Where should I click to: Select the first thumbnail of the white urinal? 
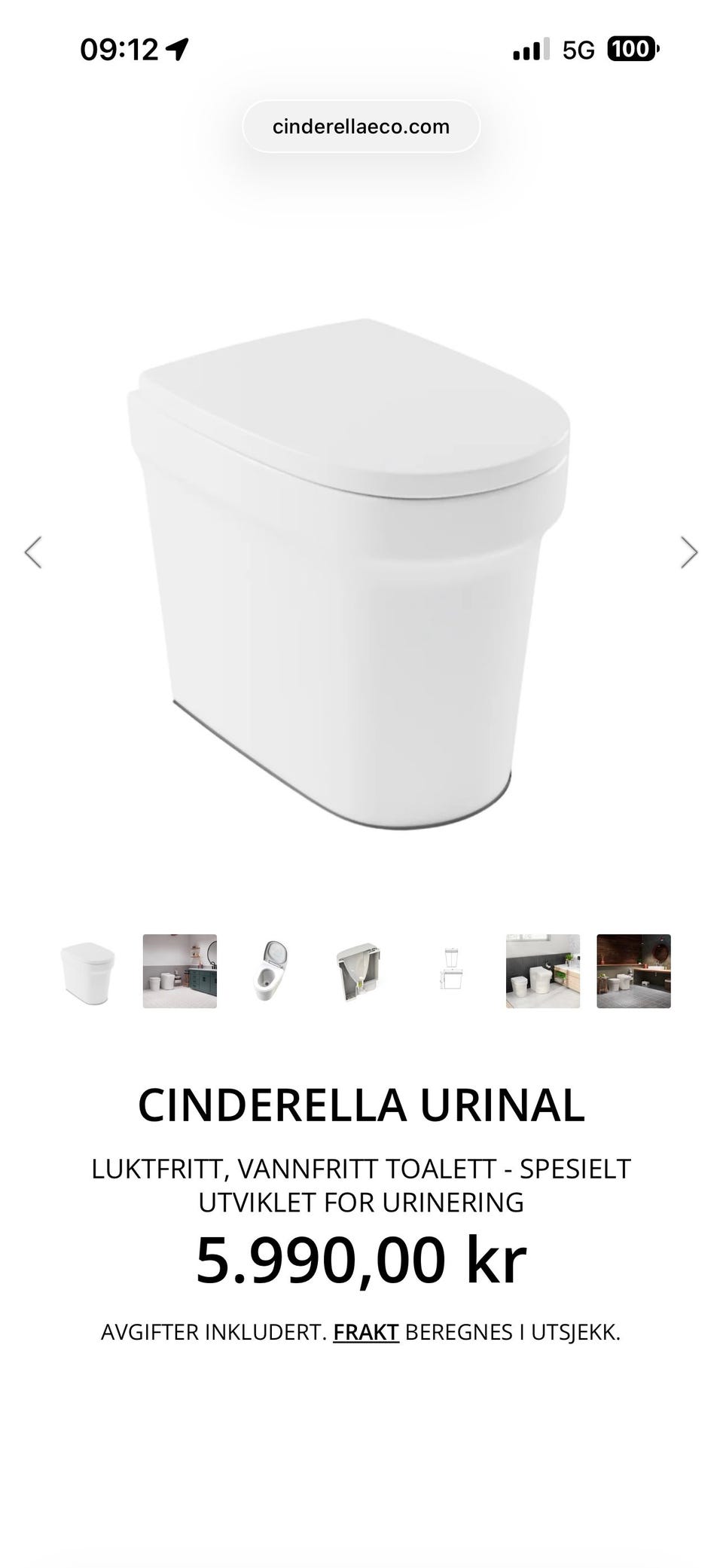point(88,971)
